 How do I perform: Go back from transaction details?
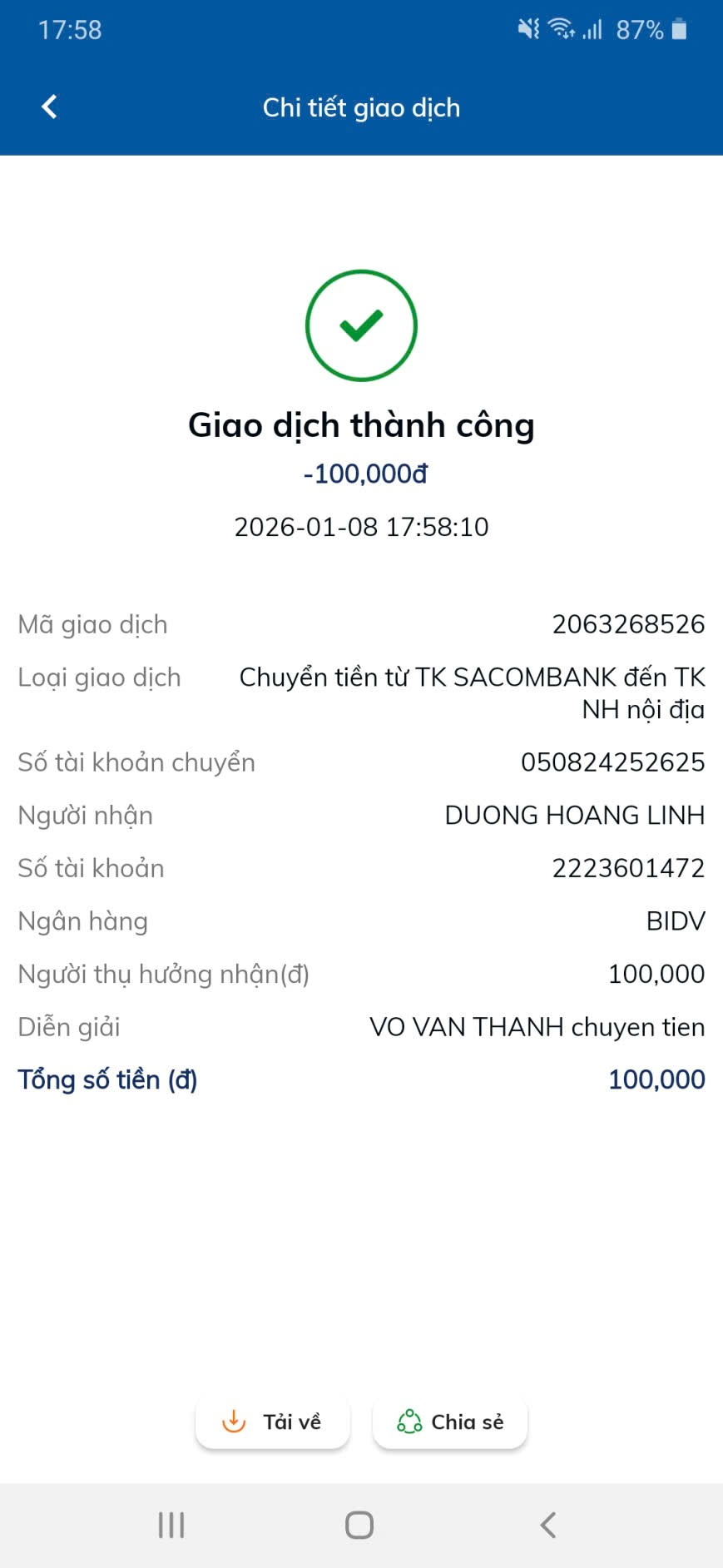pyautogui.click(x=50, y=107)
